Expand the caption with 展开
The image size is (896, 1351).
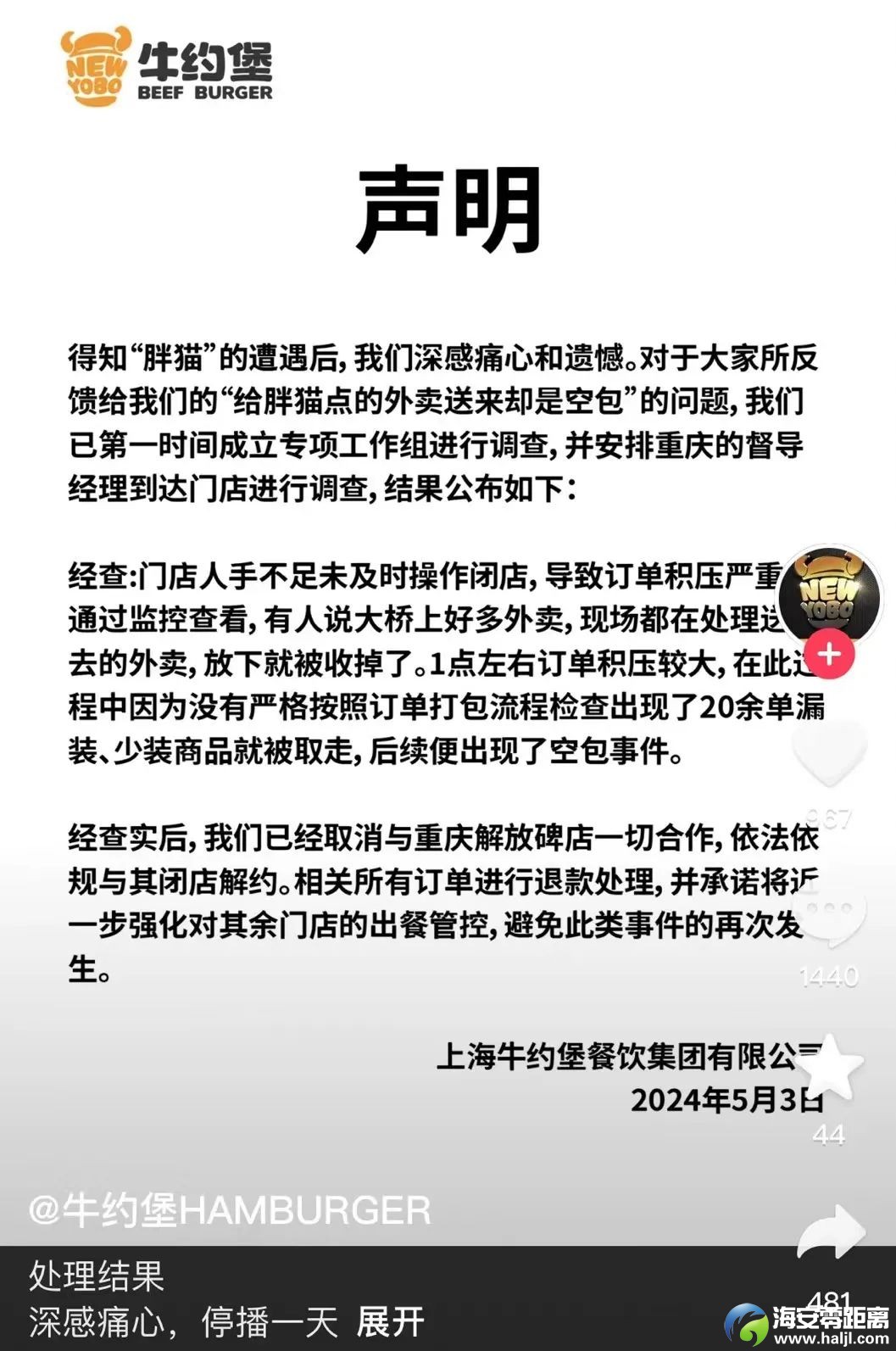click(x=390, y=1321)
